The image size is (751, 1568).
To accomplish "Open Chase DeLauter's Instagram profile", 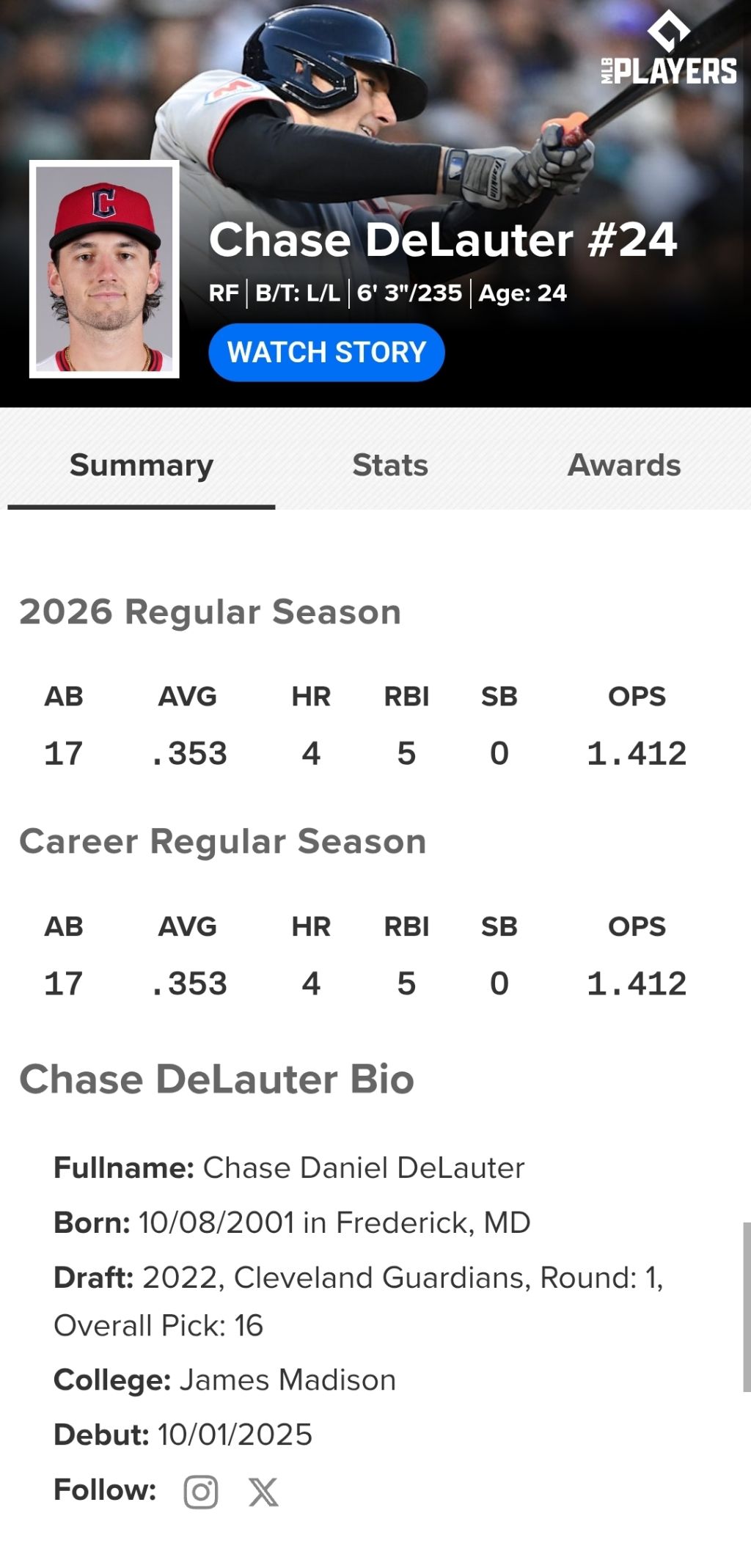I will coord(201,1492).
